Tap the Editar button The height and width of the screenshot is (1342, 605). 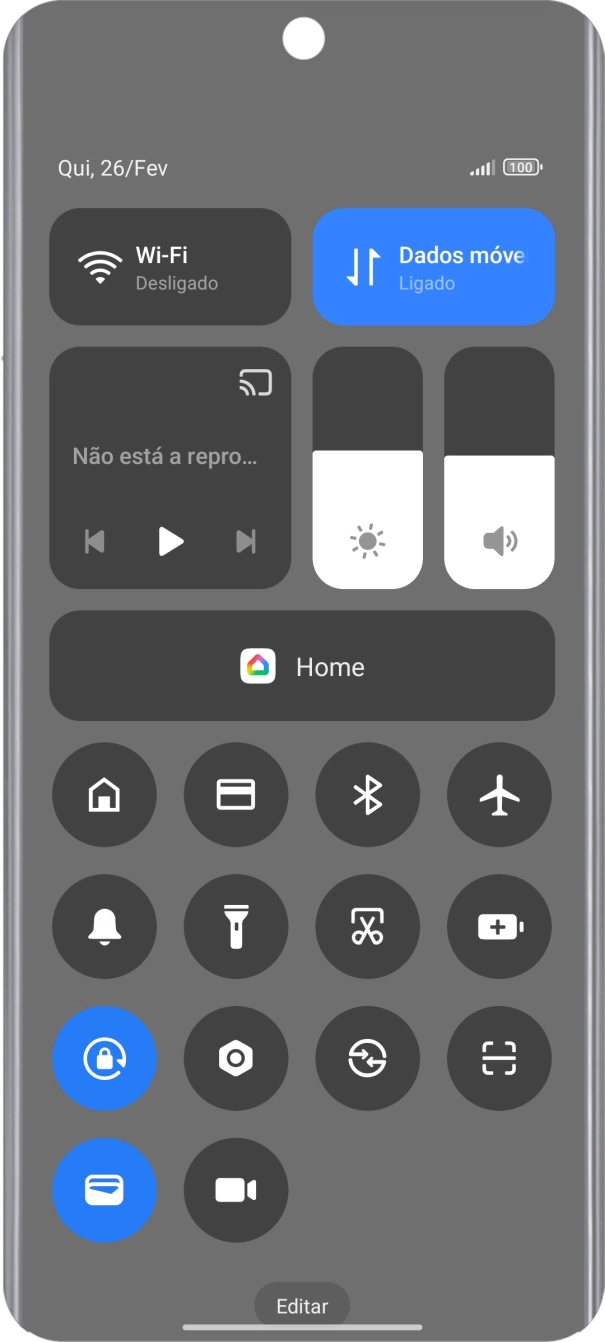coord(302,1306)
